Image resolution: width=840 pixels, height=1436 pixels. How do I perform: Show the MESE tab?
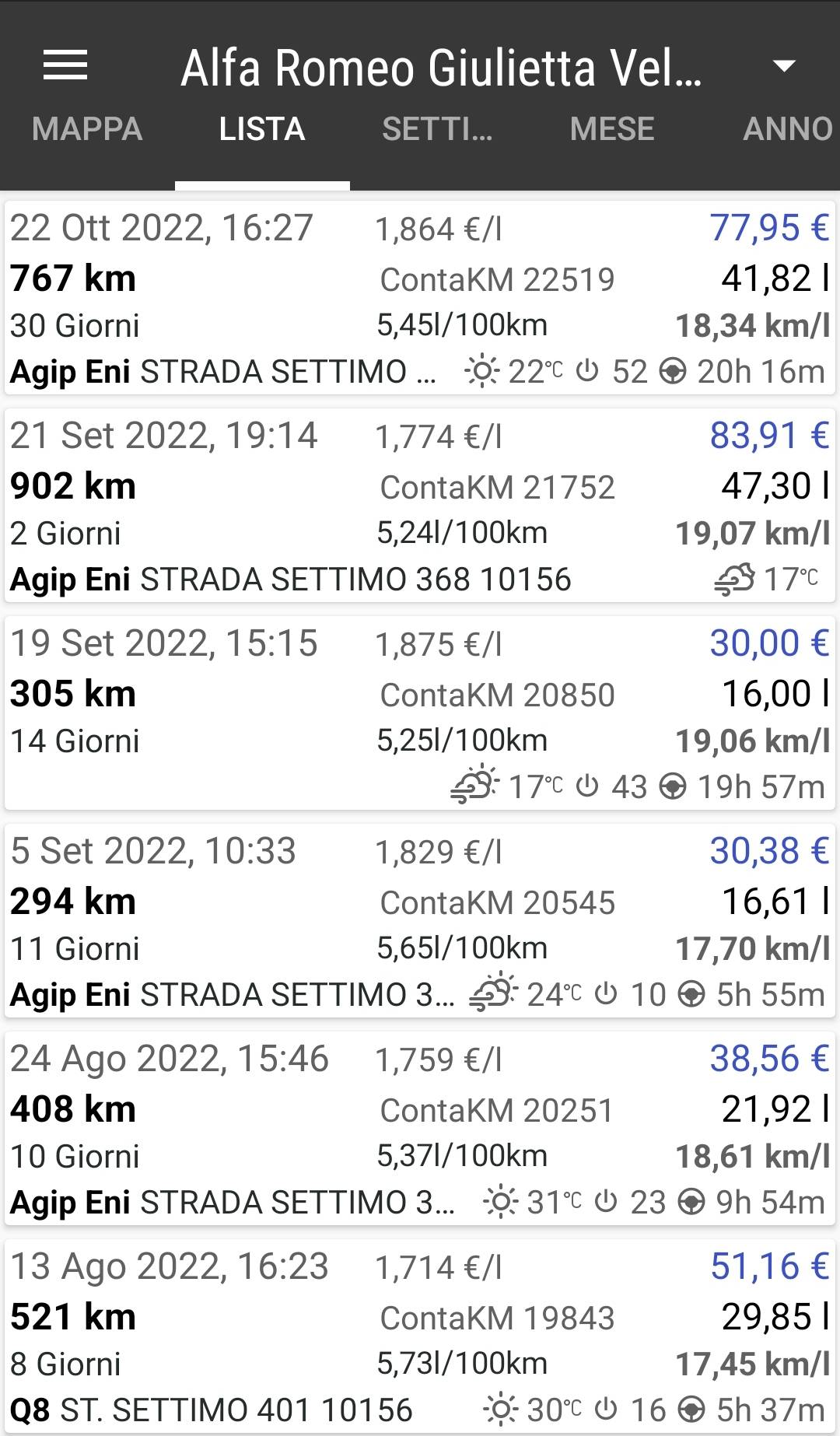coord(612,129)
